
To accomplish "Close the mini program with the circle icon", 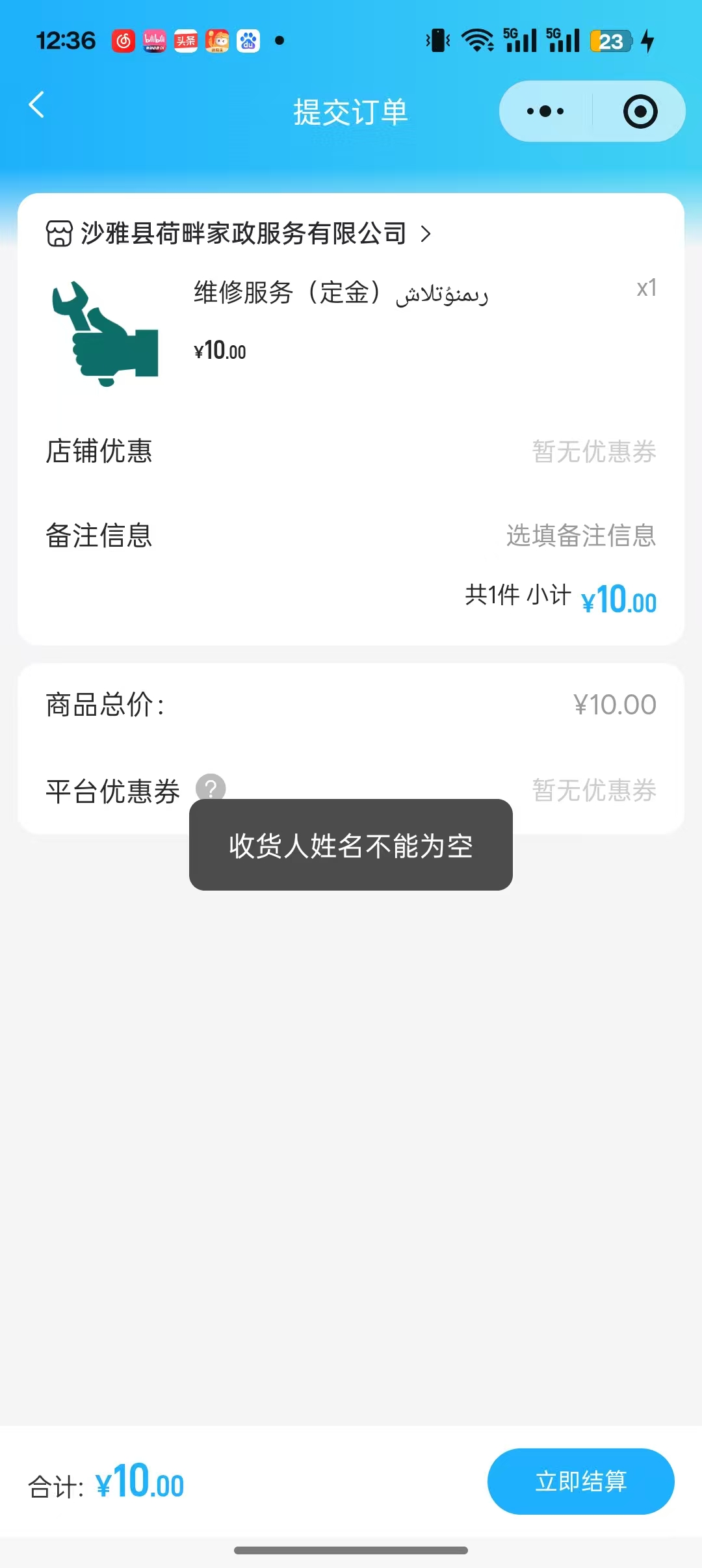I will click(x=640, y=112).
